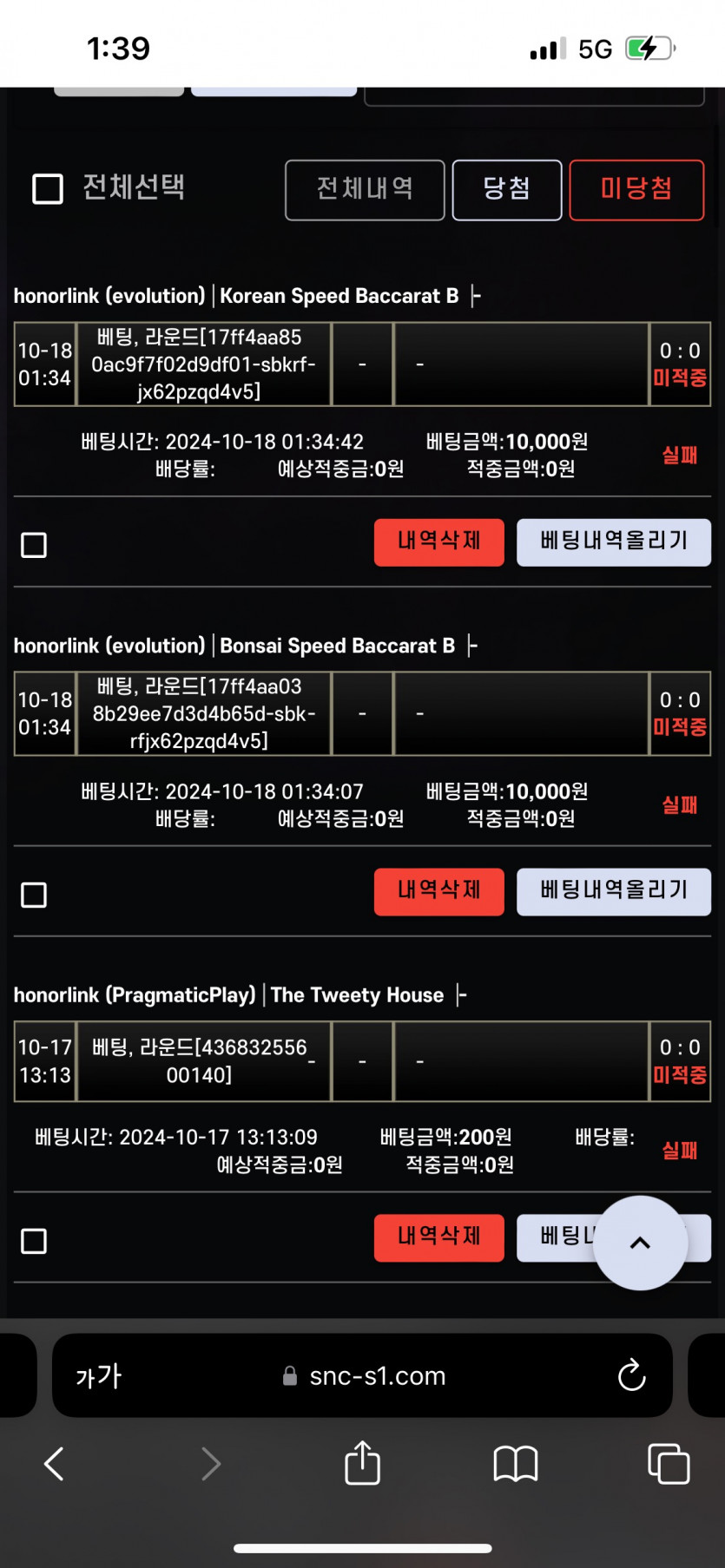This screenshot has height=1568, width=725.
Task: Open the Safari share sheet
Action: pos(363,1462)
